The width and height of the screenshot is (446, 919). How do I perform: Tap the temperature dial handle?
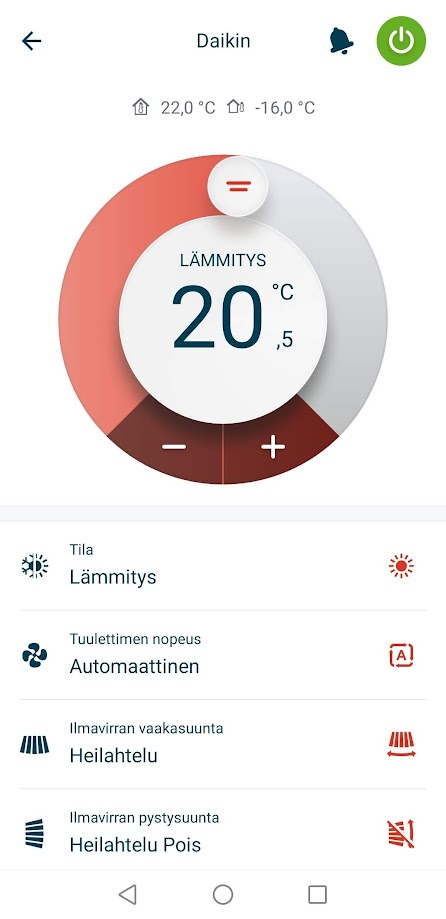239,186
